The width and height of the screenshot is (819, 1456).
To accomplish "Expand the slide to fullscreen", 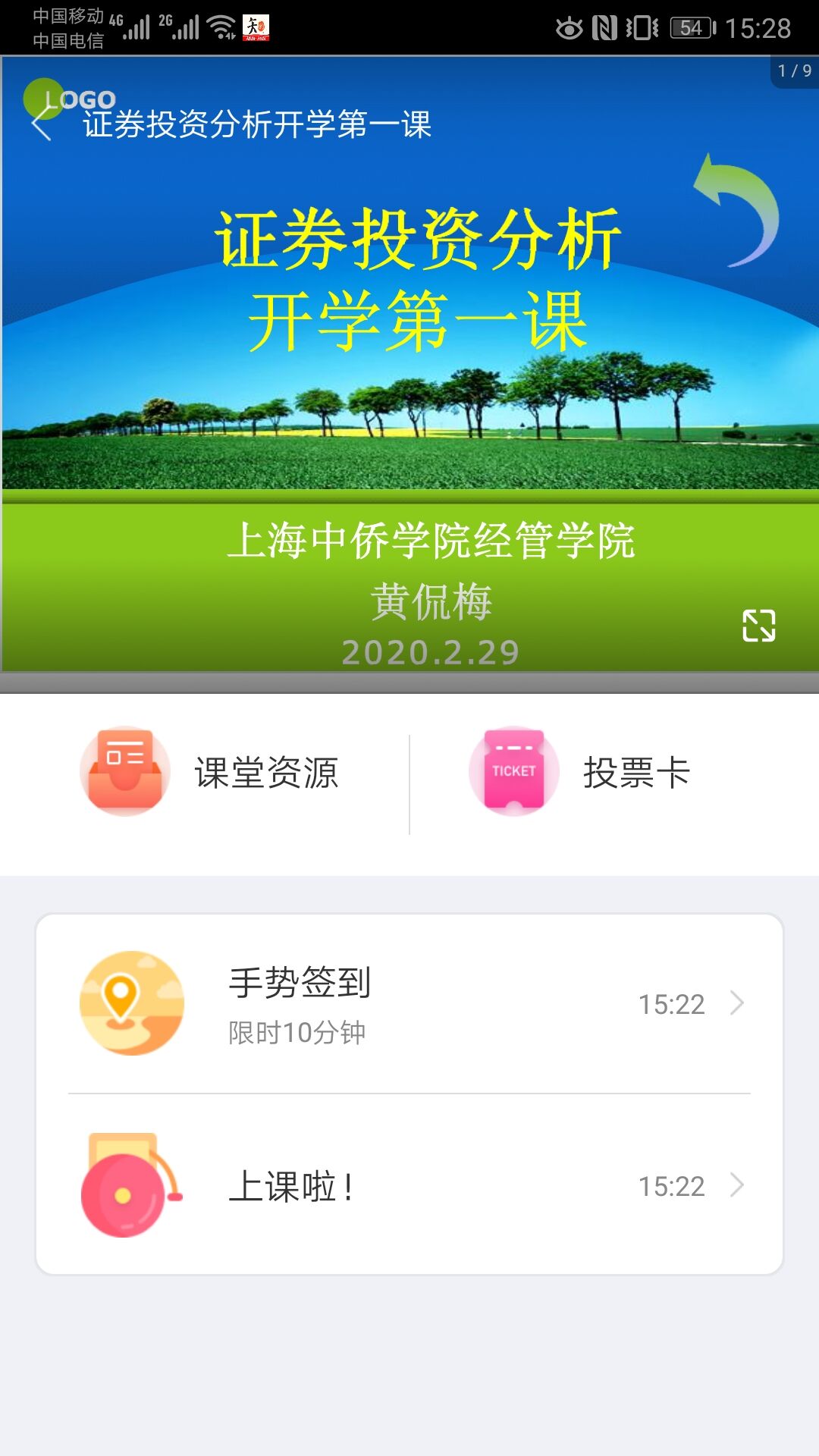I will coord(758,626).
